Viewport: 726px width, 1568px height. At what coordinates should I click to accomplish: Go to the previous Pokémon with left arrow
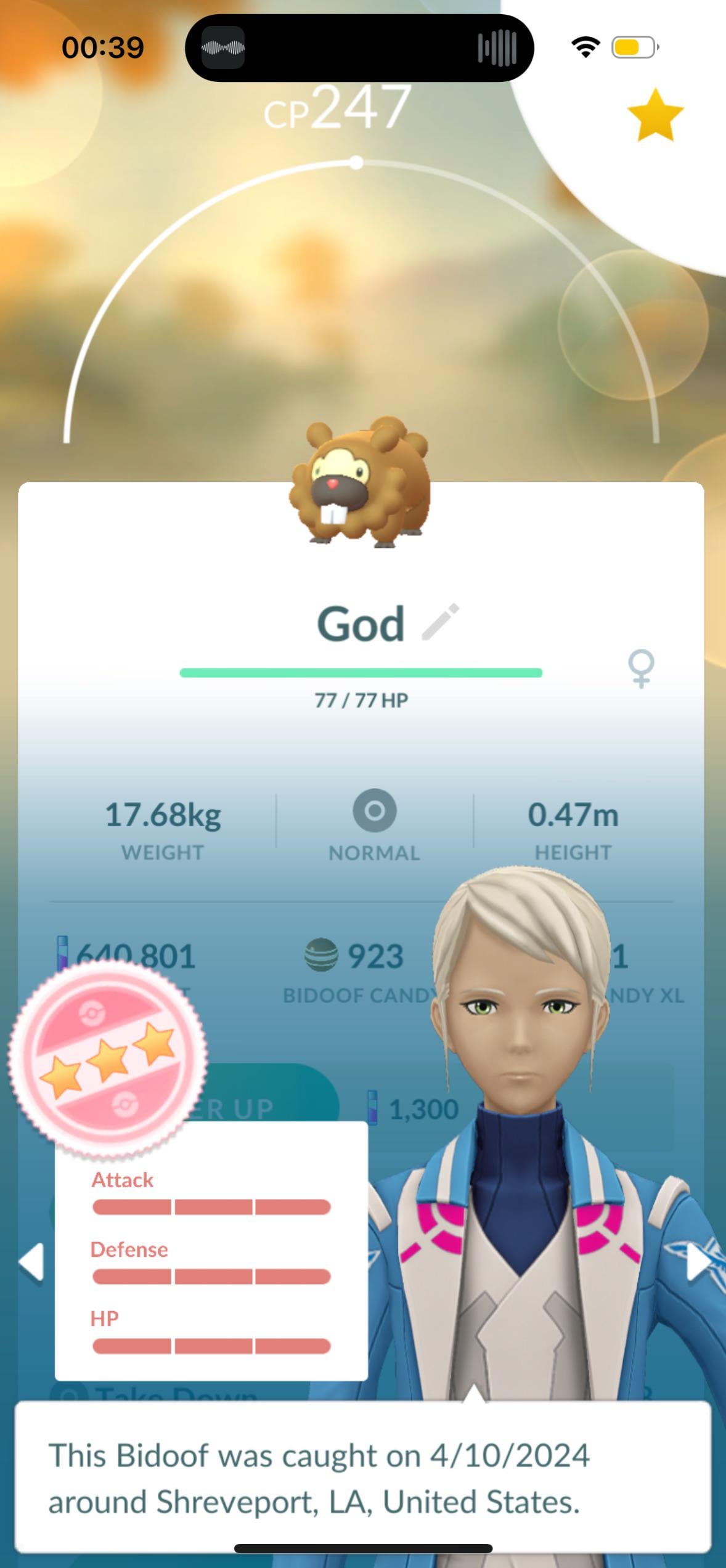tap(31, 1262)
